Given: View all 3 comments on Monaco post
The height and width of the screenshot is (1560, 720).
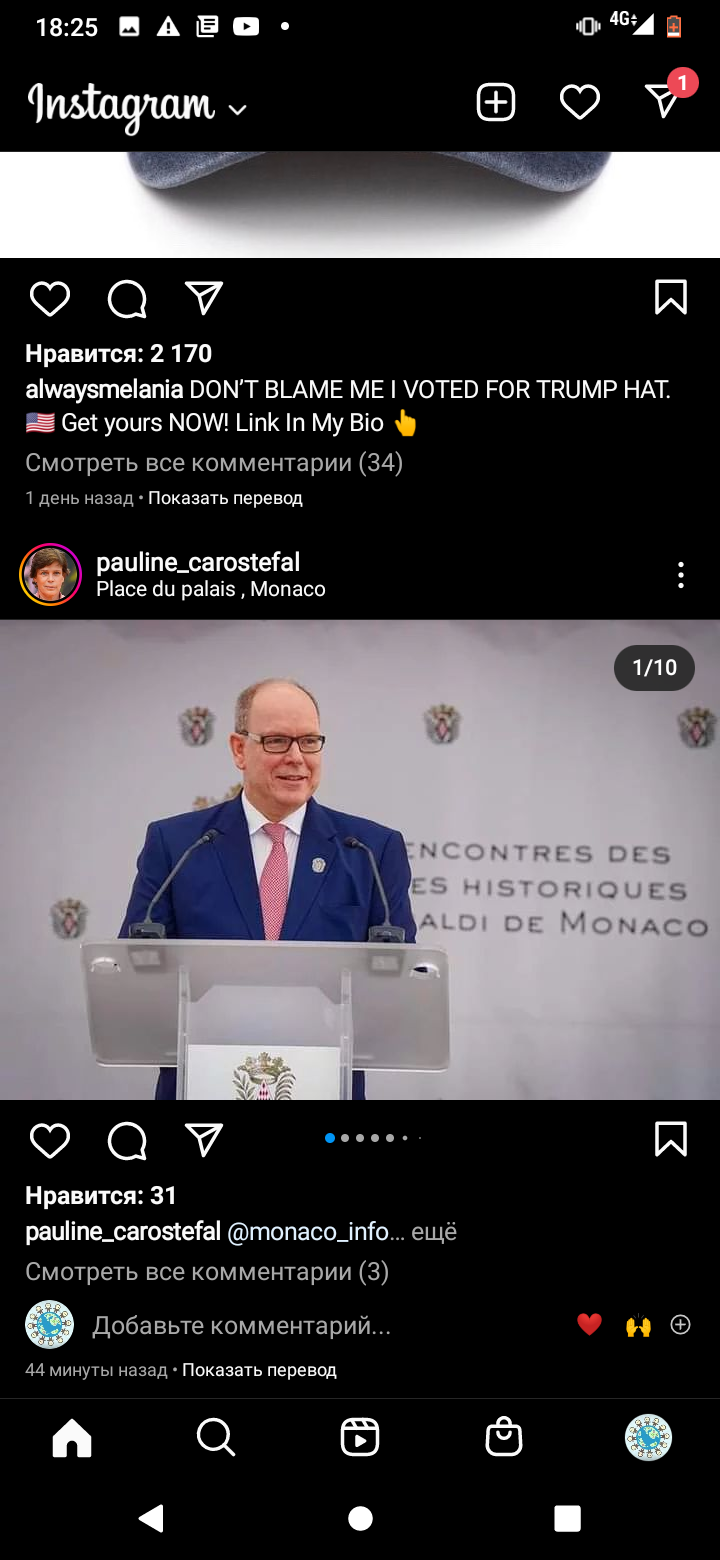Looking at the screenshot, I should (x=207, y=1272).
